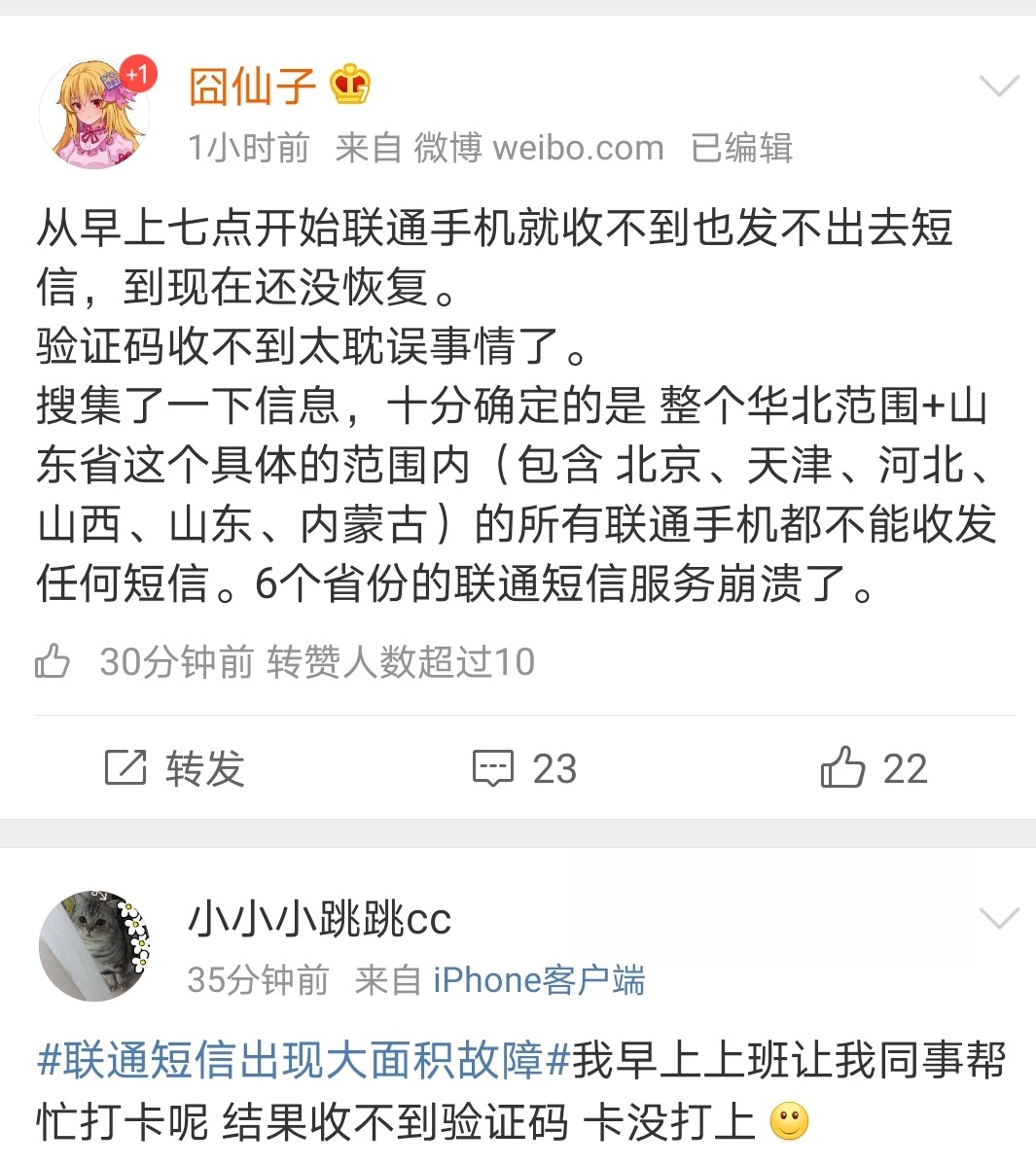Expand options chevron on 小小小跳跳cc's post
This screenshot has width=1036, height=1165.
998,919
